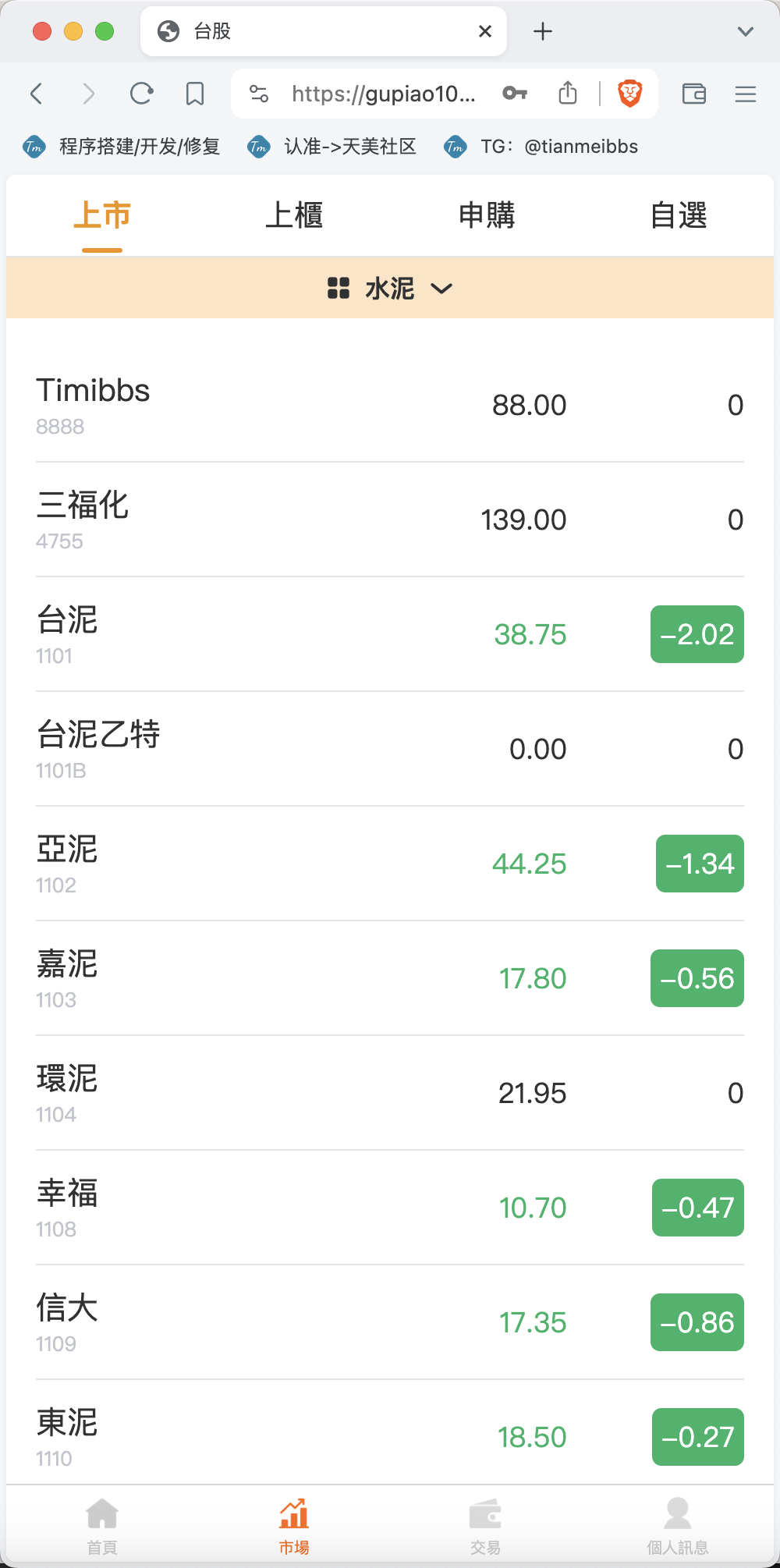Select the 上市 tab
780x1568 pixels.
(102, 215)
